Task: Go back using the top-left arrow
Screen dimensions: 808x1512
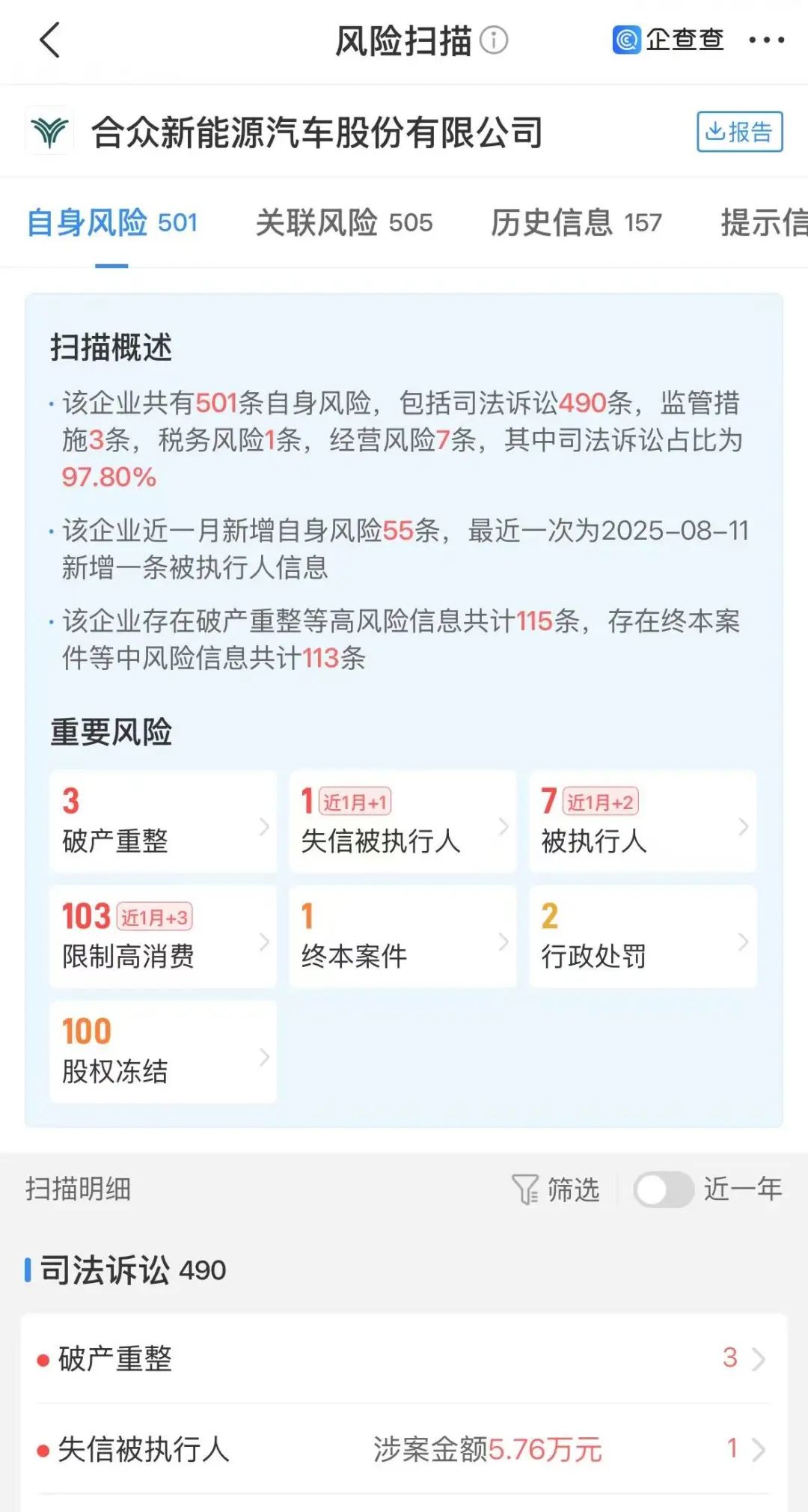Action: pyautogui.click(x=49, y=40)
